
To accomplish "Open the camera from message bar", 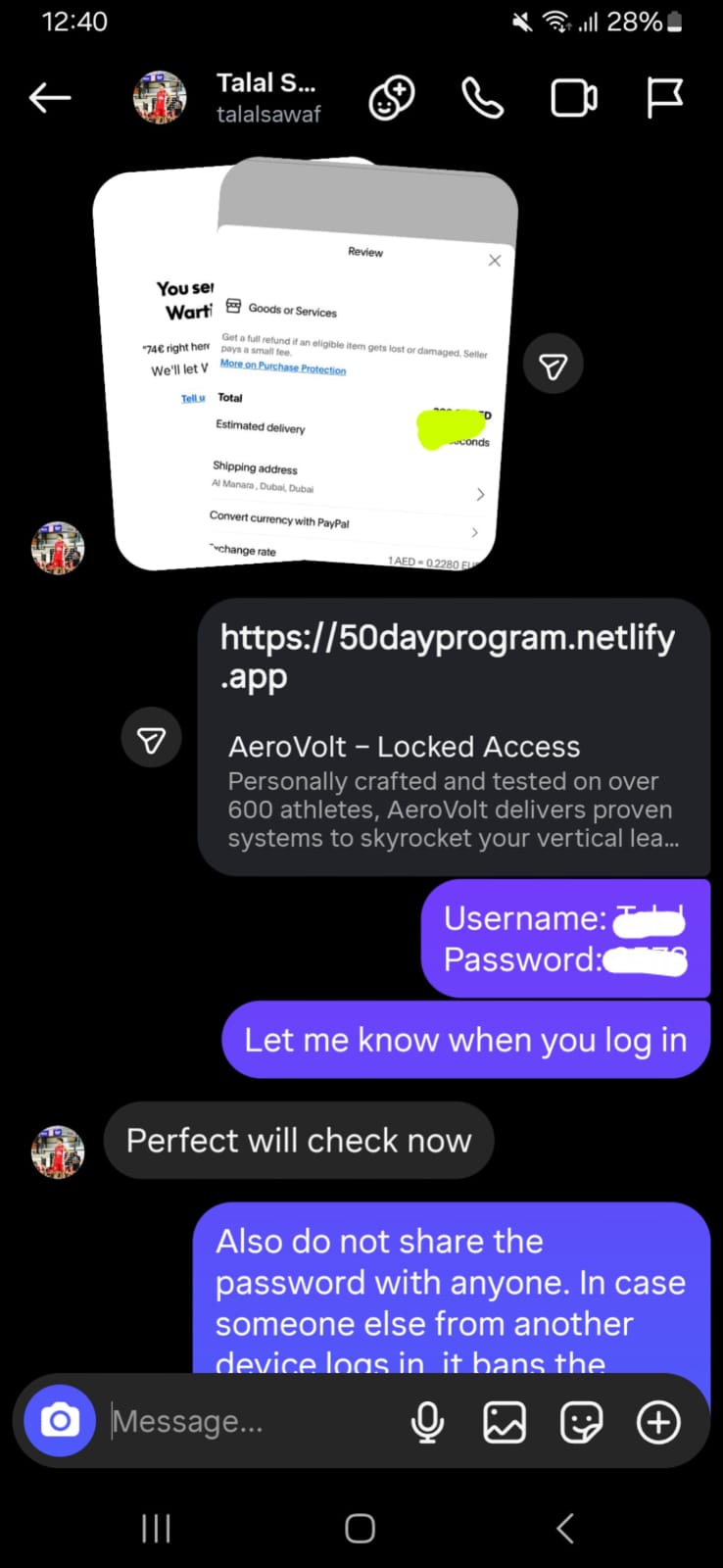I will [x=60, y=1421].
